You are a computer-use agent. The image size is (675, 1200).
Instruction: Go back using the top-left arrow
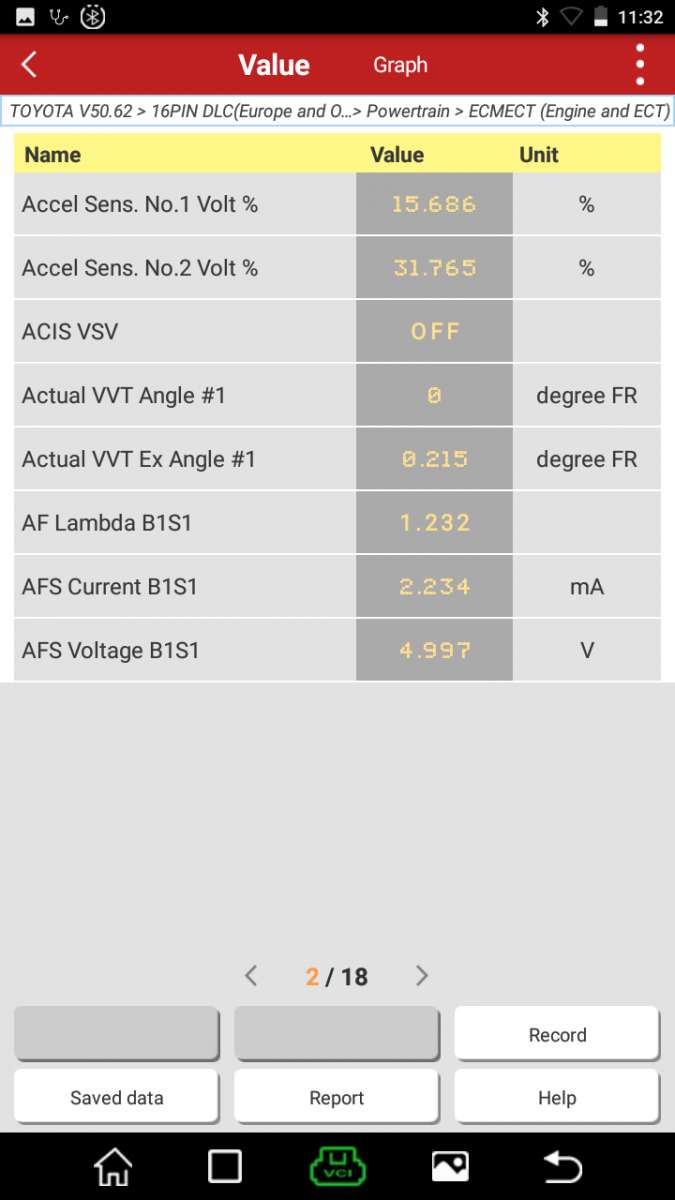(x=29, y=65)
